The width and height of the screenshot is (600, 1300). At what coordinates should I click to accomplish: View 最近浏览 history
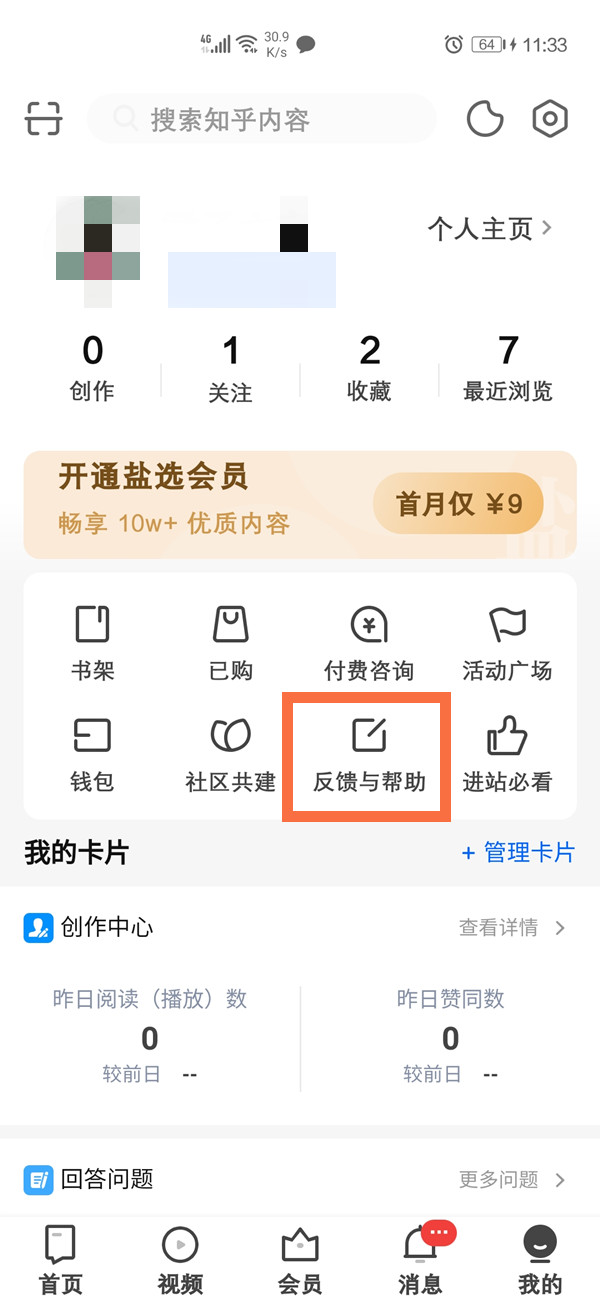coord(508,368)
